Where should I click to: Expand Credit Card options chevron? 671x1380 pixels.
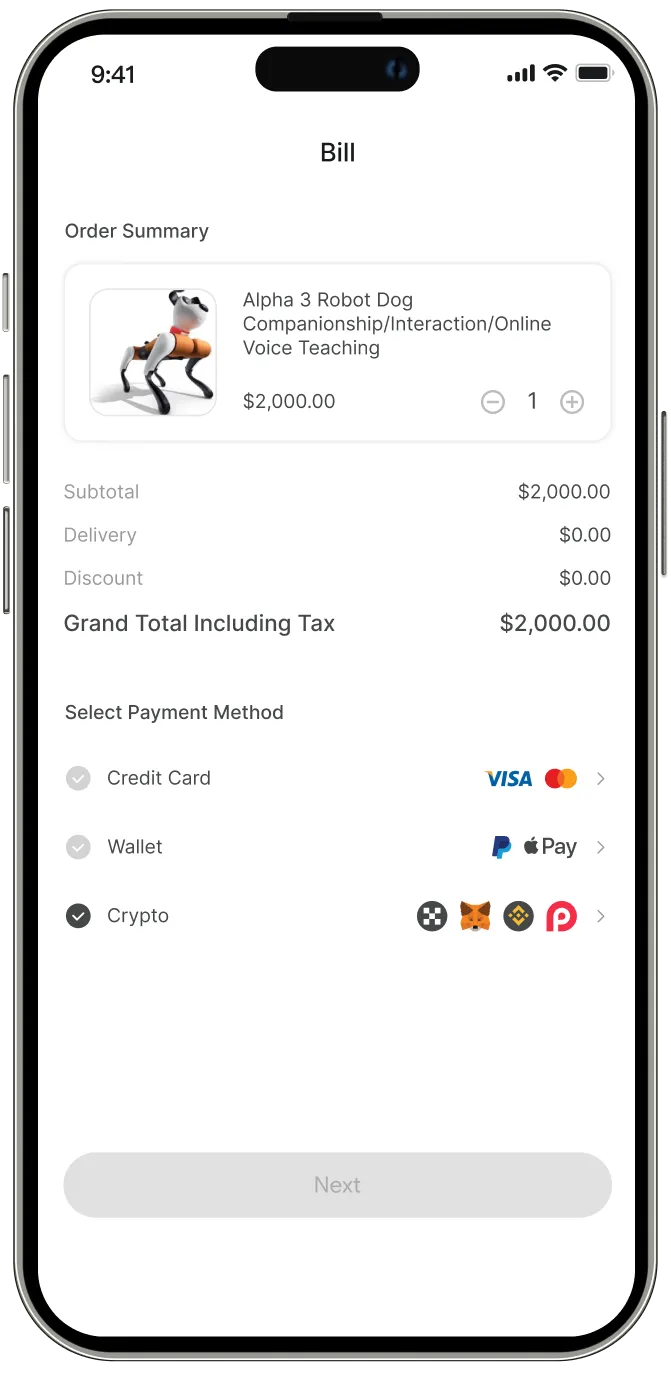(600, 778)
